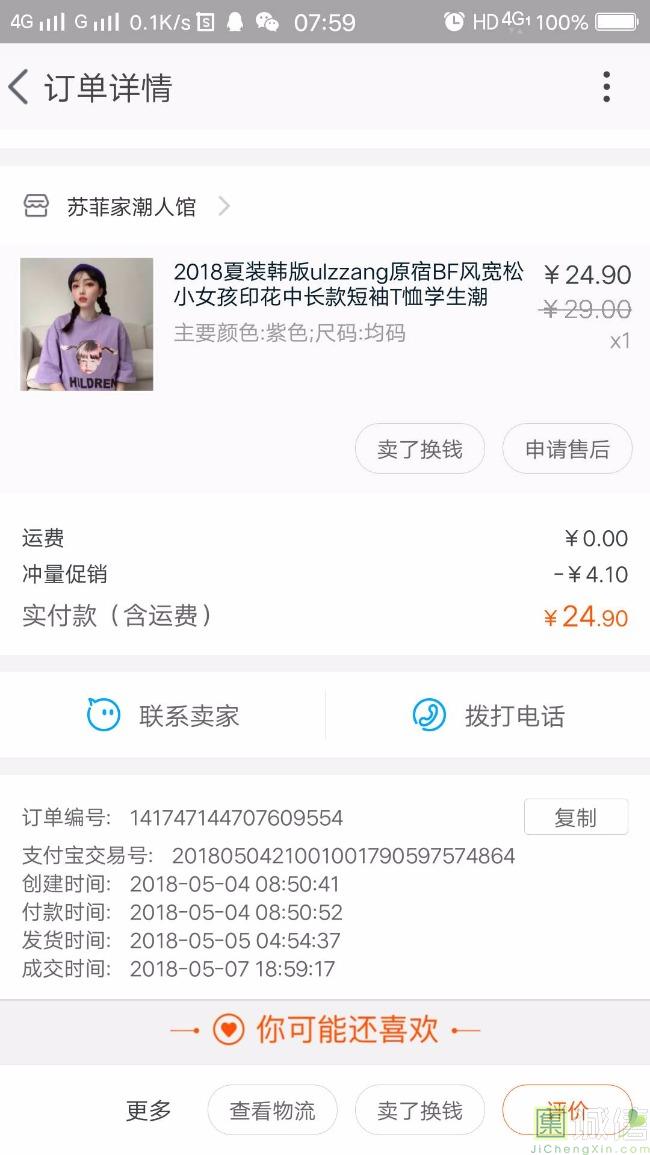Contact the seller via 联系卖家

coord(163,716)
